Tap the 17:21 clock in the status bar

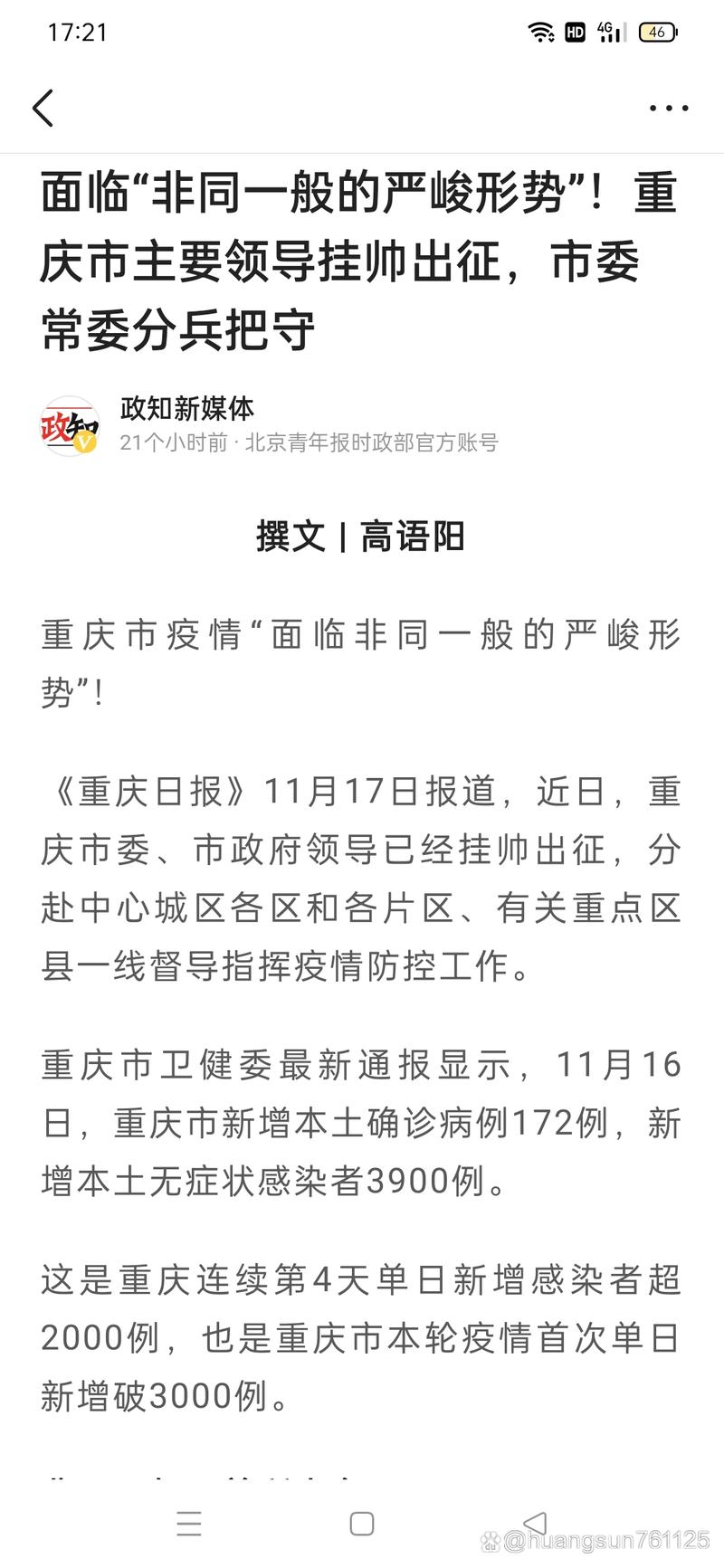point(78,32)
